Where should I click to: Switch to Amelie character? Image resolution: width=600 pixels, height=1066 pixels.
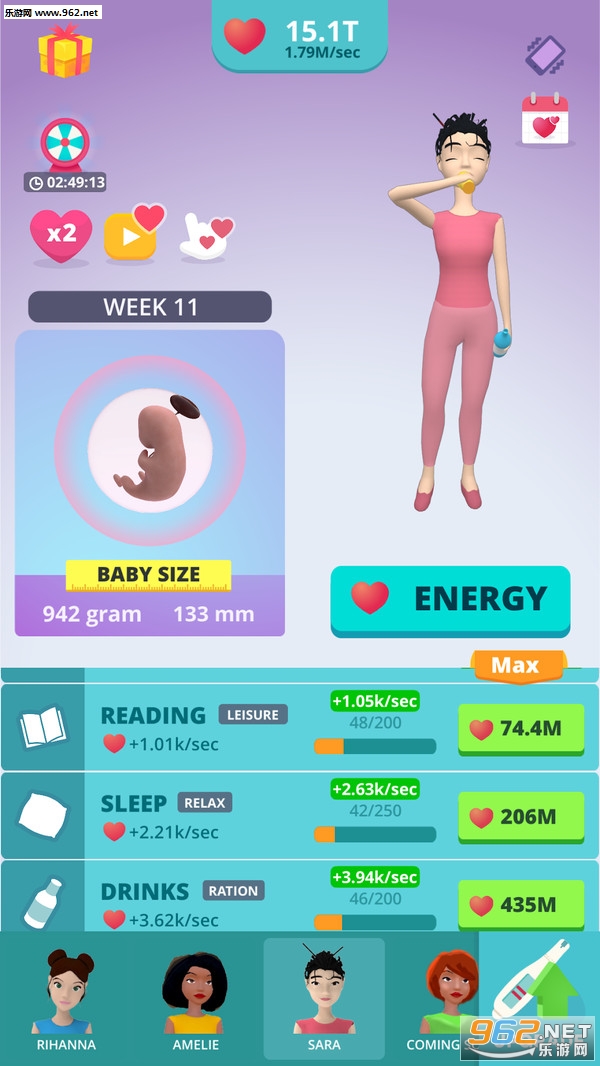coord(195,1000)
